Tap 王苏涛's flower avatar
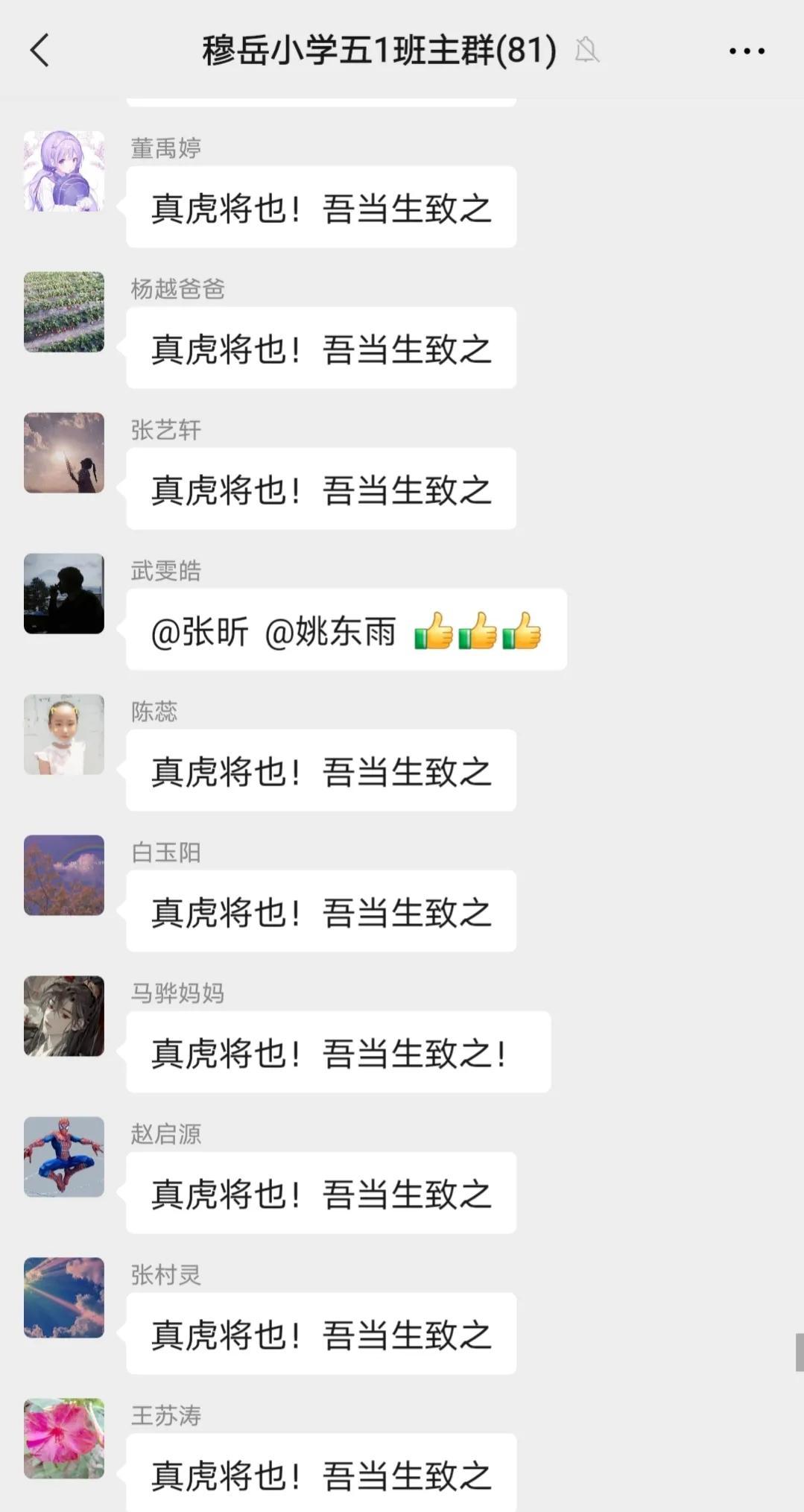 pos(64,1438)
